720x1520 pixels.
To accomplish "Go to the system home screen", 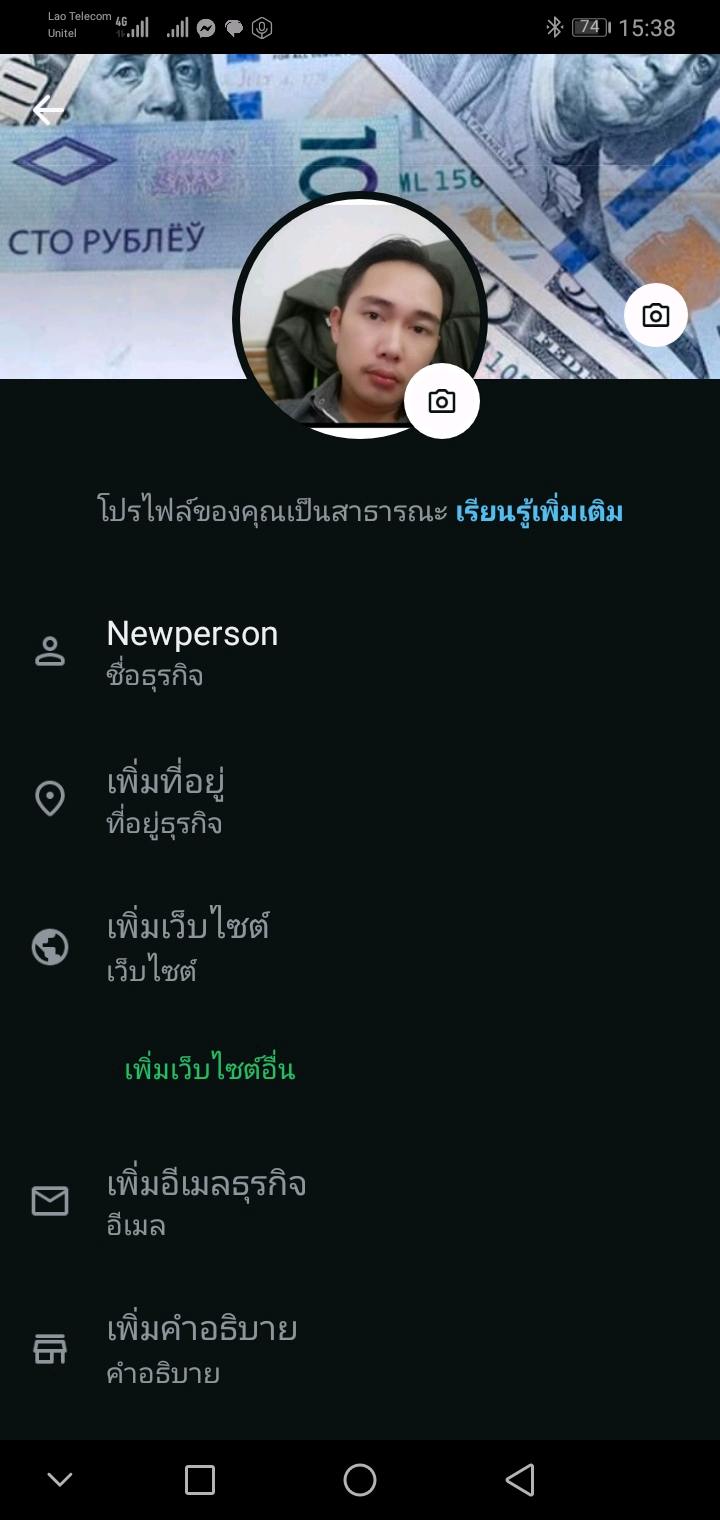I will tap(360, 1480).
